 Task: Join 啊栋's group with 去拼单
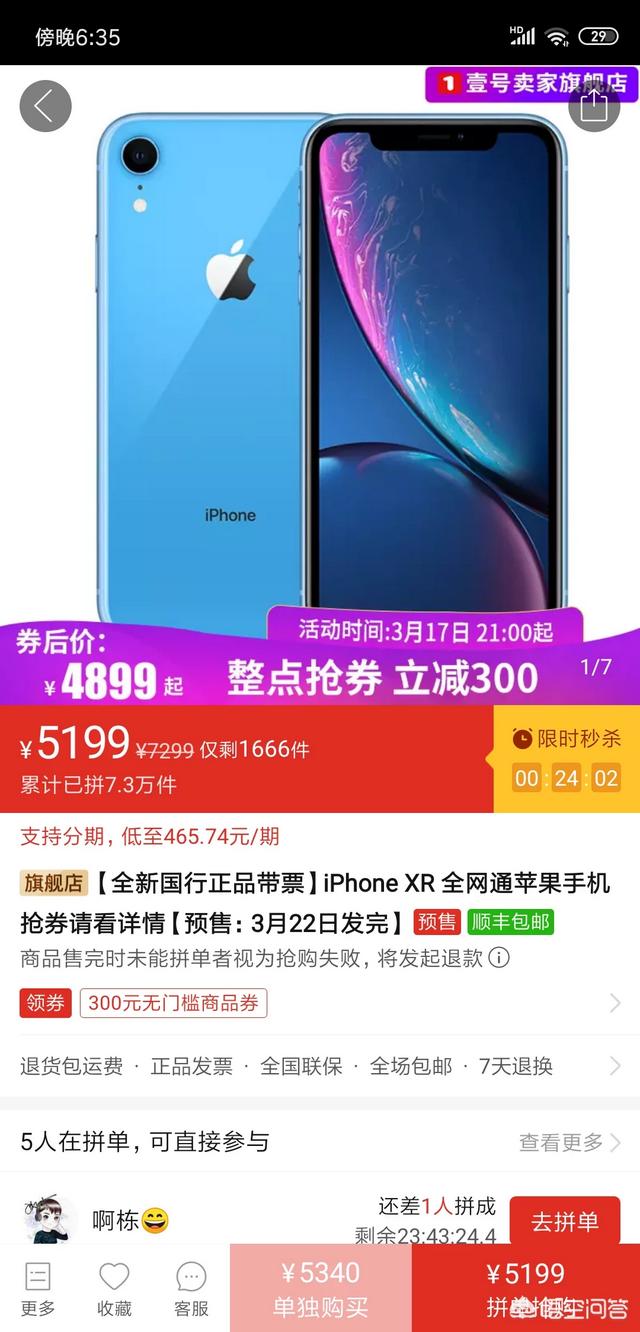(x=565, y=1221)
